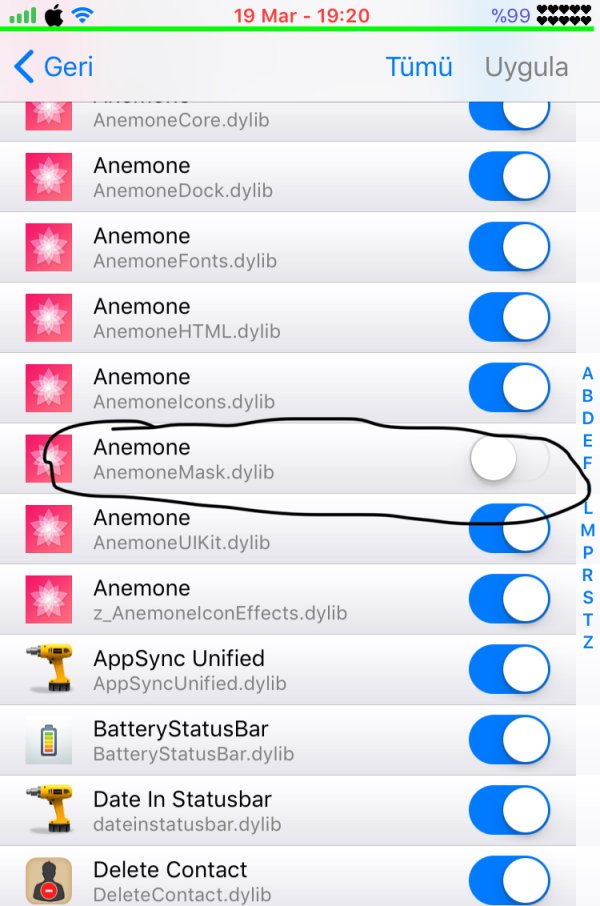Toggle off BatteryStatusBar
The height and width of the screenshot is (906, 600).
click(x=509, y=741)
